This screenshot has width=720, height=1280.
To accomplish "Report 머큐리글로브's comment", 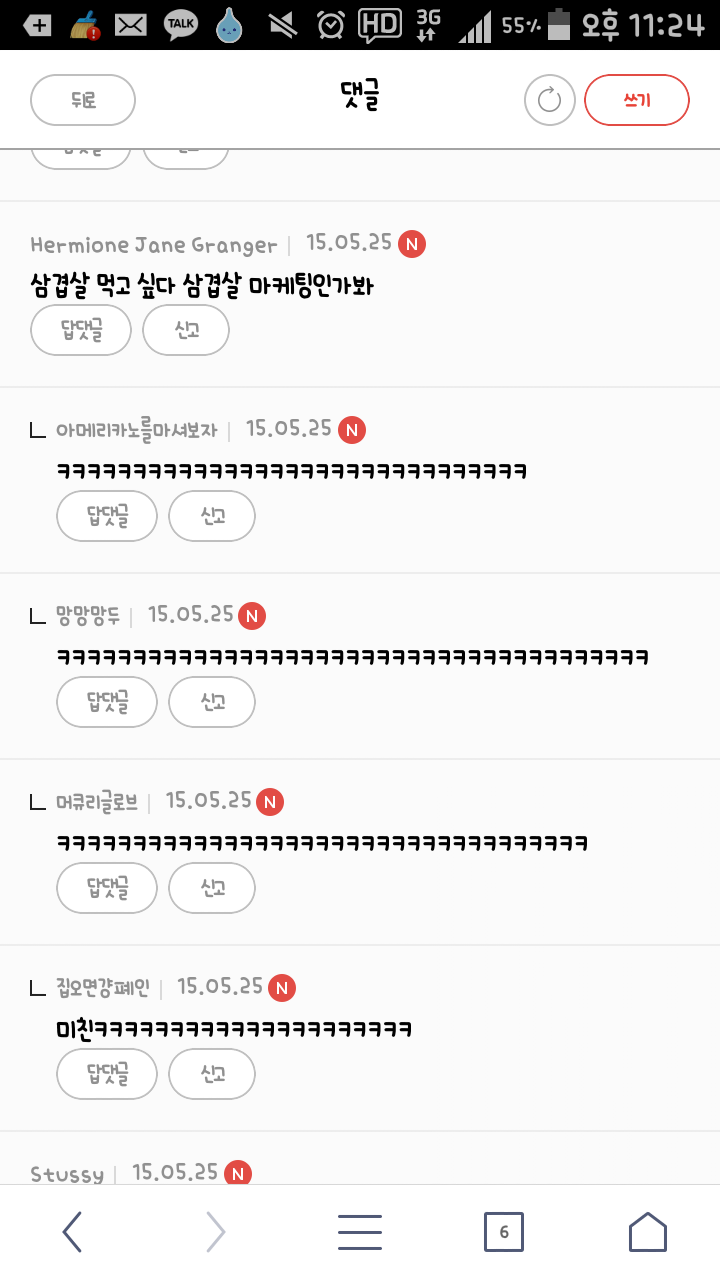I will coord(212,888).
